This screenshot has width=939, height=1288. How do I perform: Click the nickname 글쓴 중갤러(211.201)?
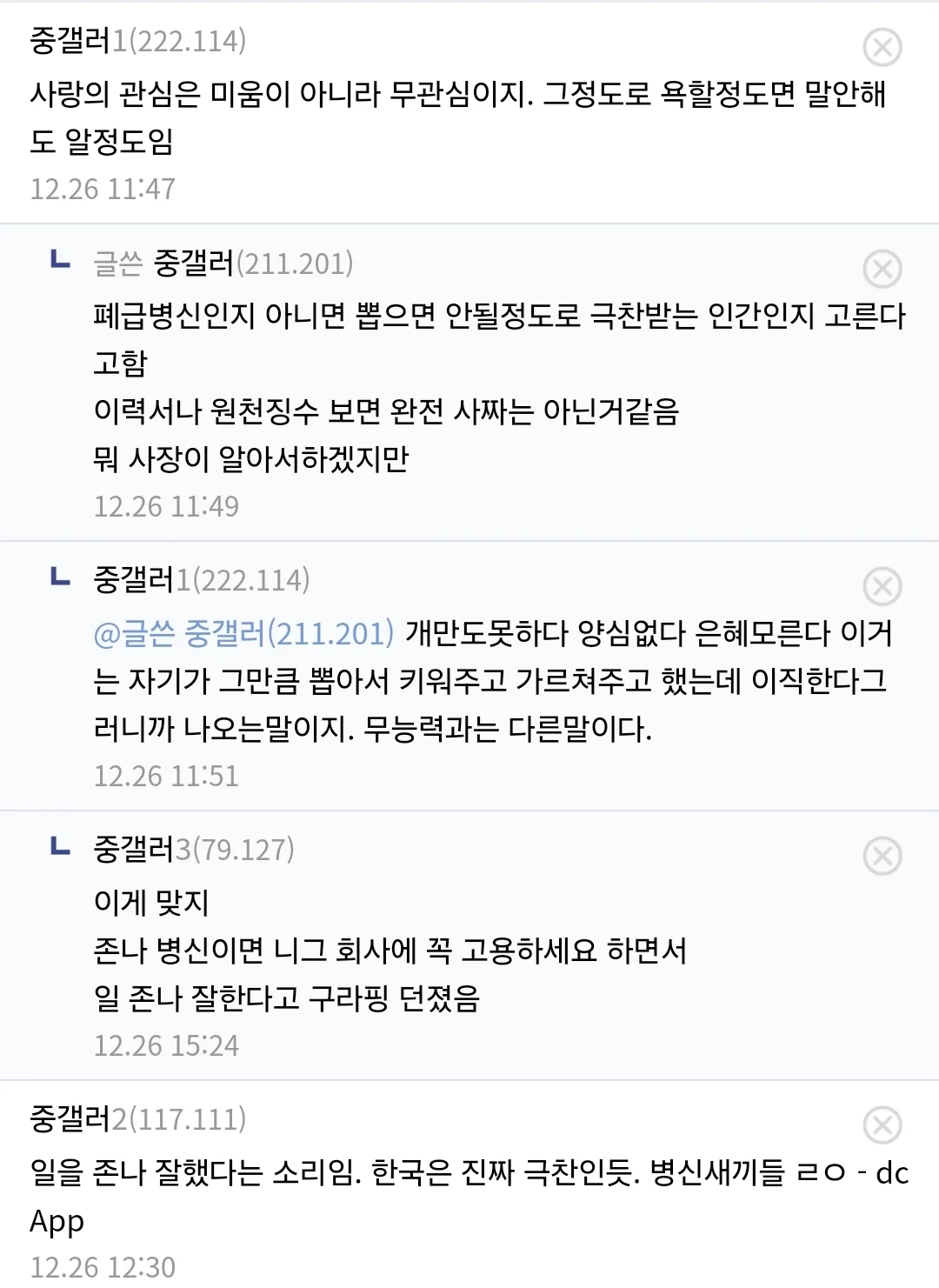(222, 265)
